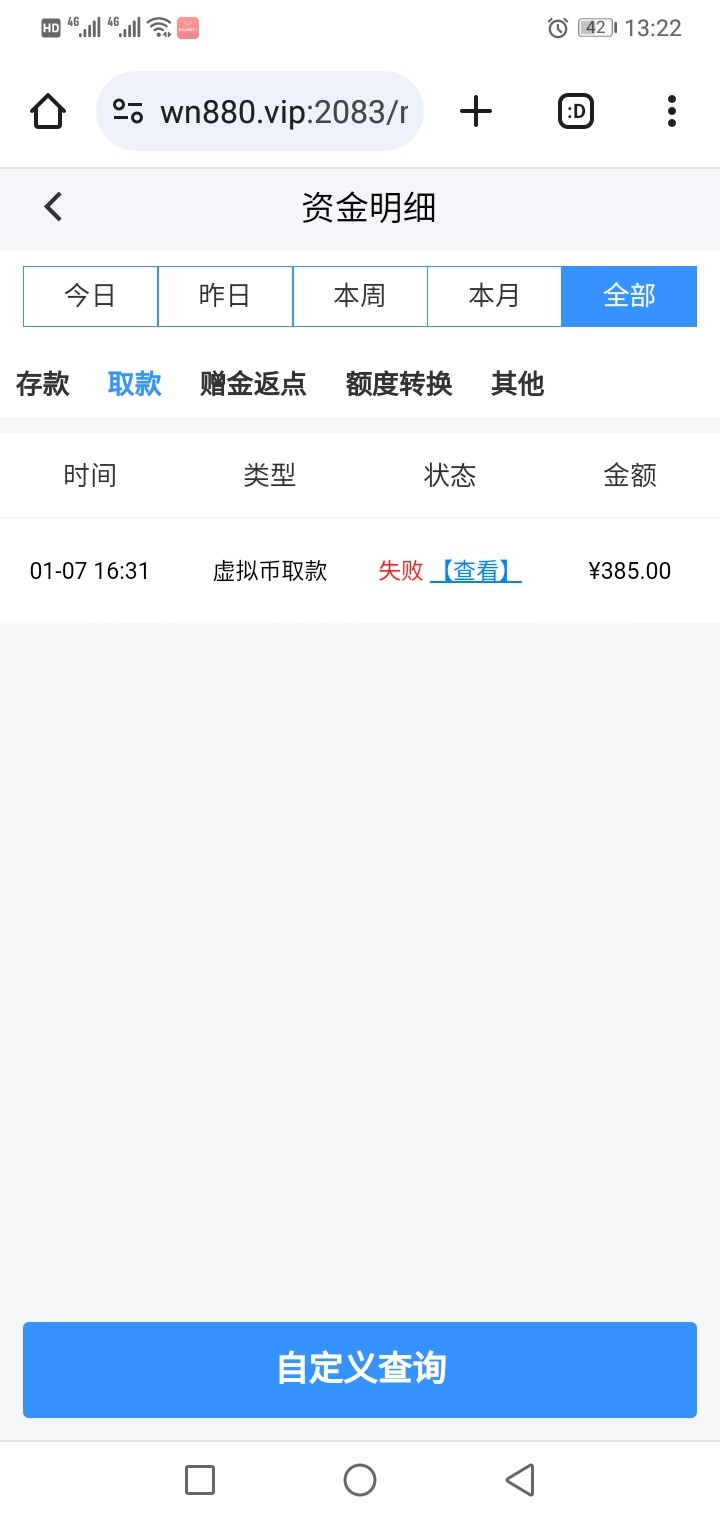Filter records by 昨日
Screen dimensions: 720x1520
[225, 296]
